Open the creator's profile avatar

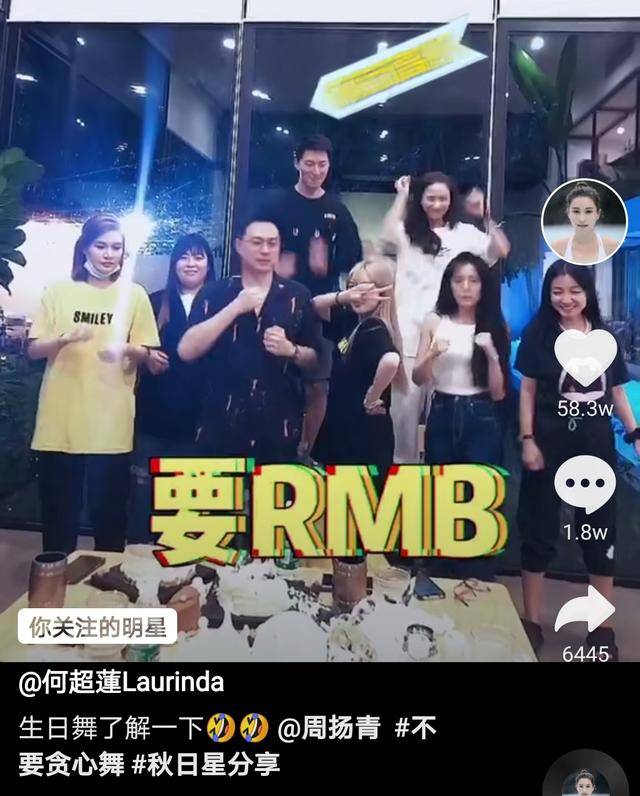pyautogui.click(x=584, y=222)
